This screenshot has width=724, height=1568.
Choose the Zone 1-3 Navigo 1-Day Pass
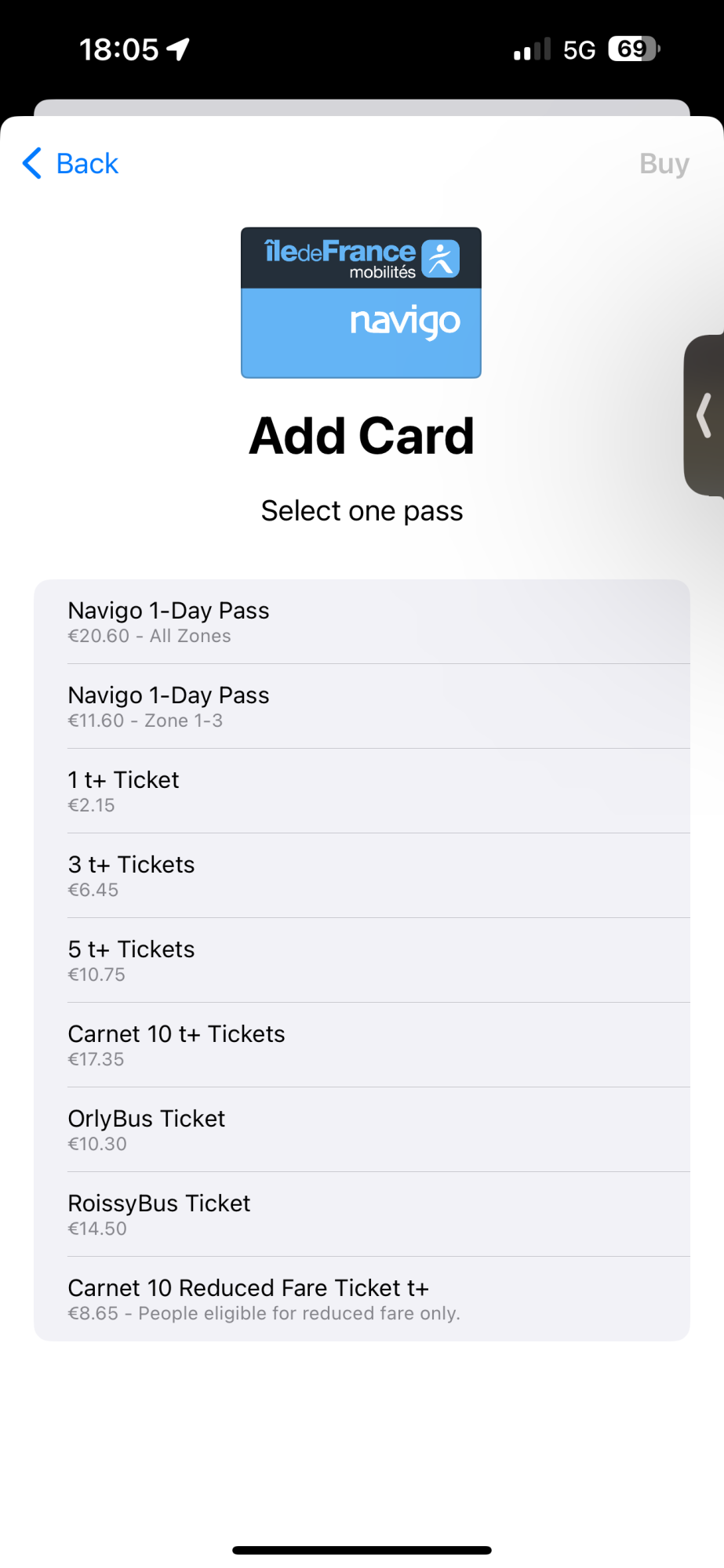pos(362,706)
